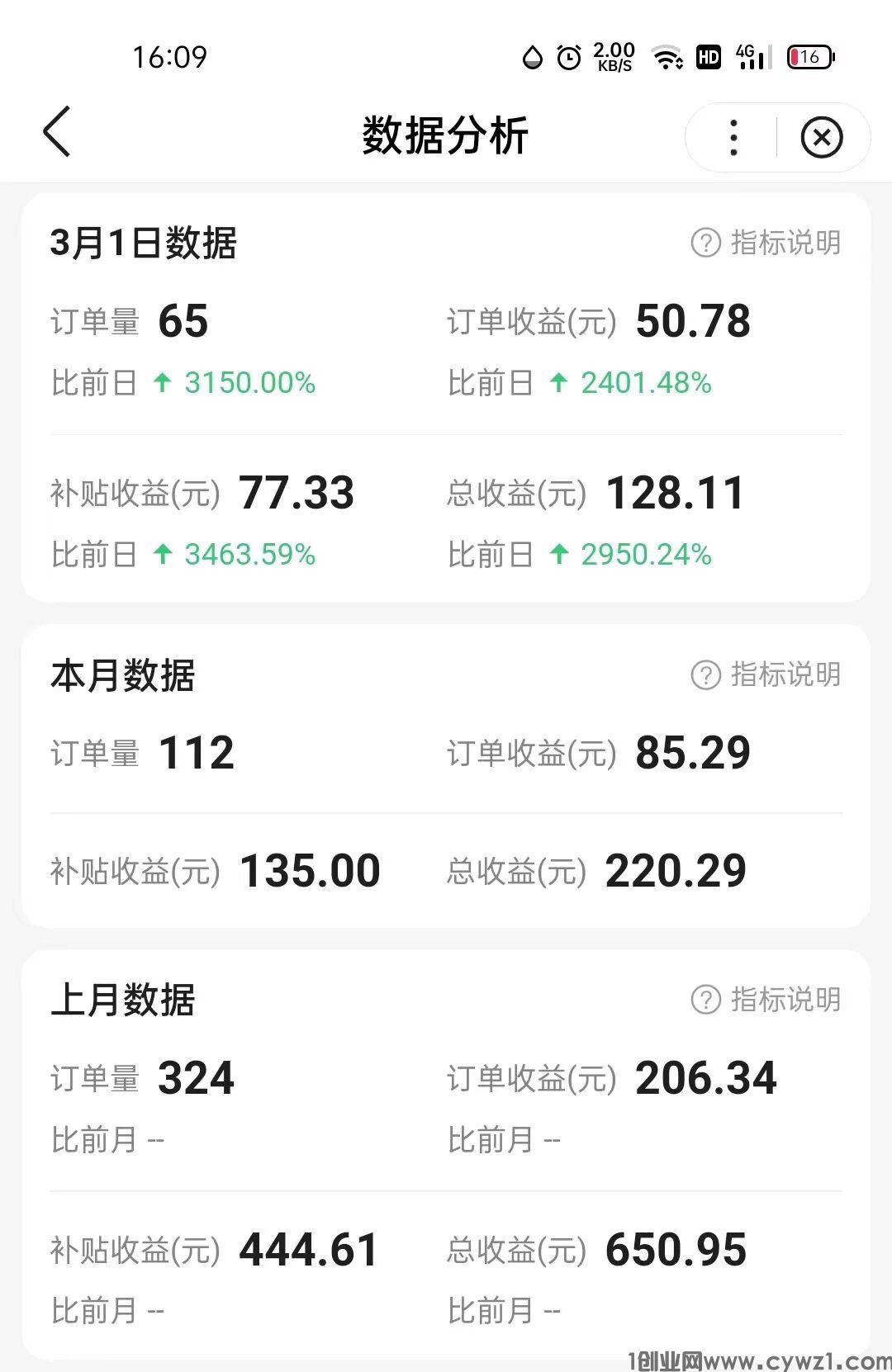Image resolution: width=892 pixels, height=1372 pixels.
Task: Tap the Wi-Fi status icon
Action: point(666,58)
